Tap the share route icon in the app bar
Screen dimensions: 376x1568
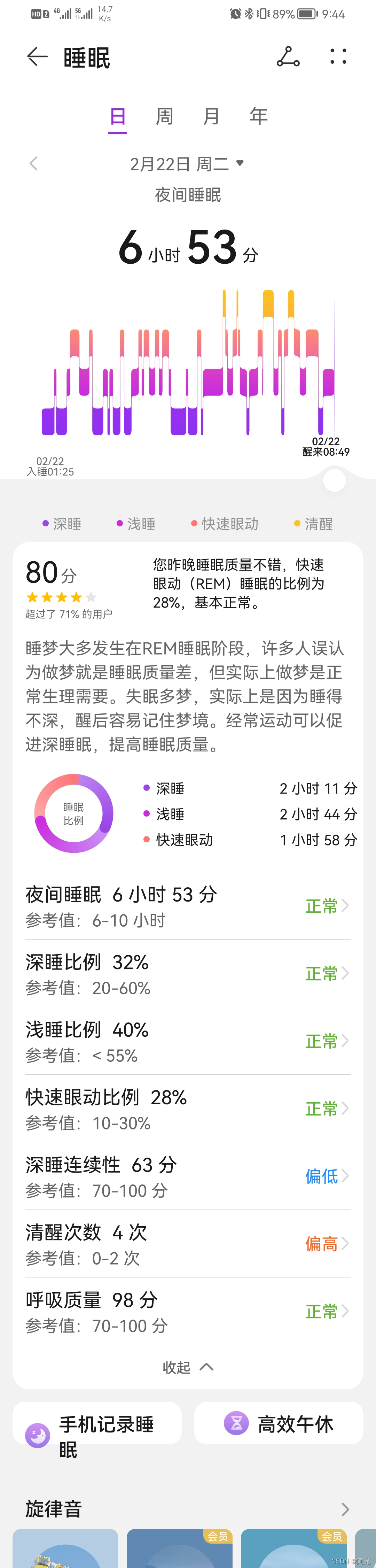(288, 57)
